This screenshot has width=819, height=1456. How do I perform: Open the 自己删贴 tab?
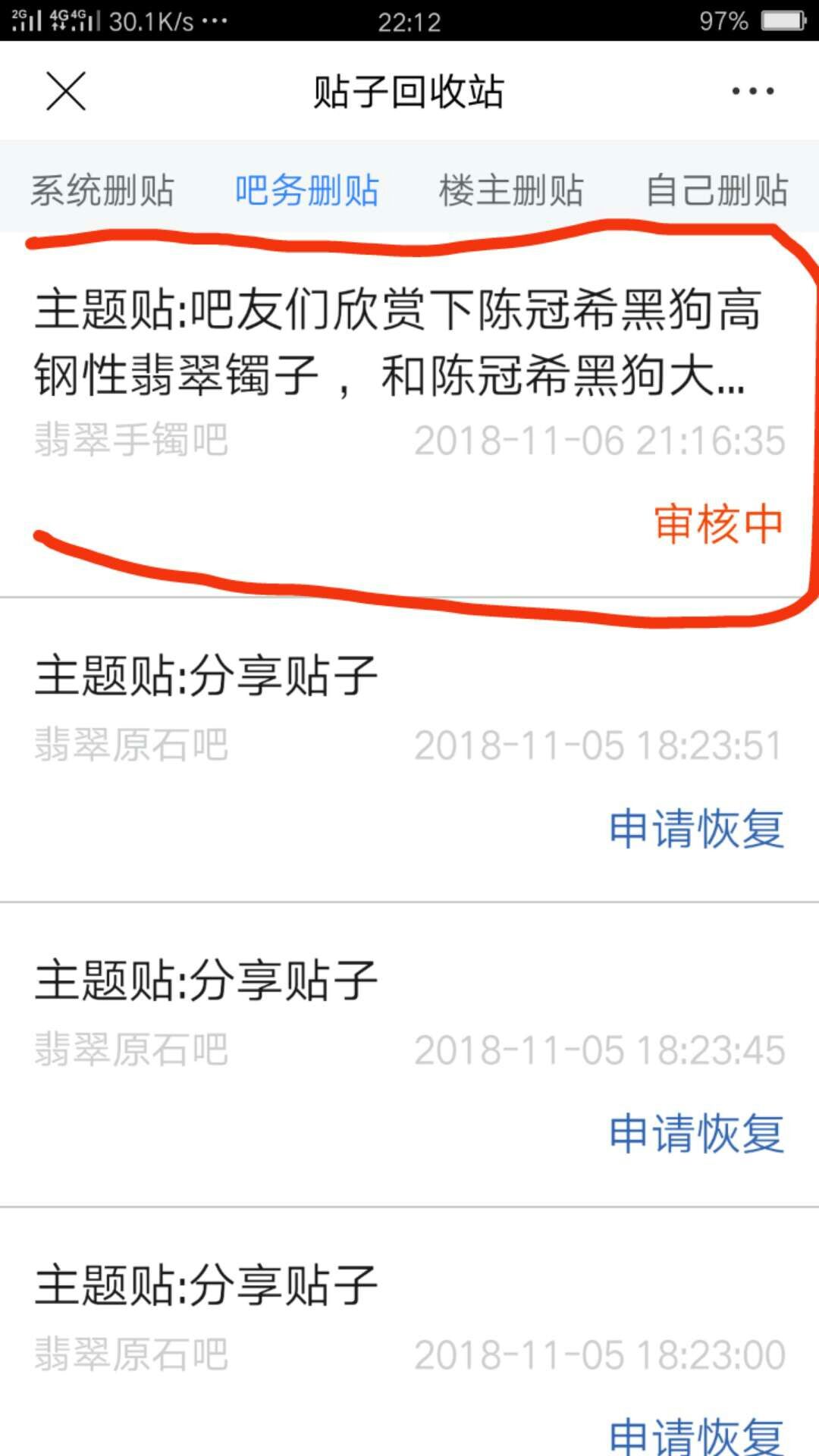717,190
